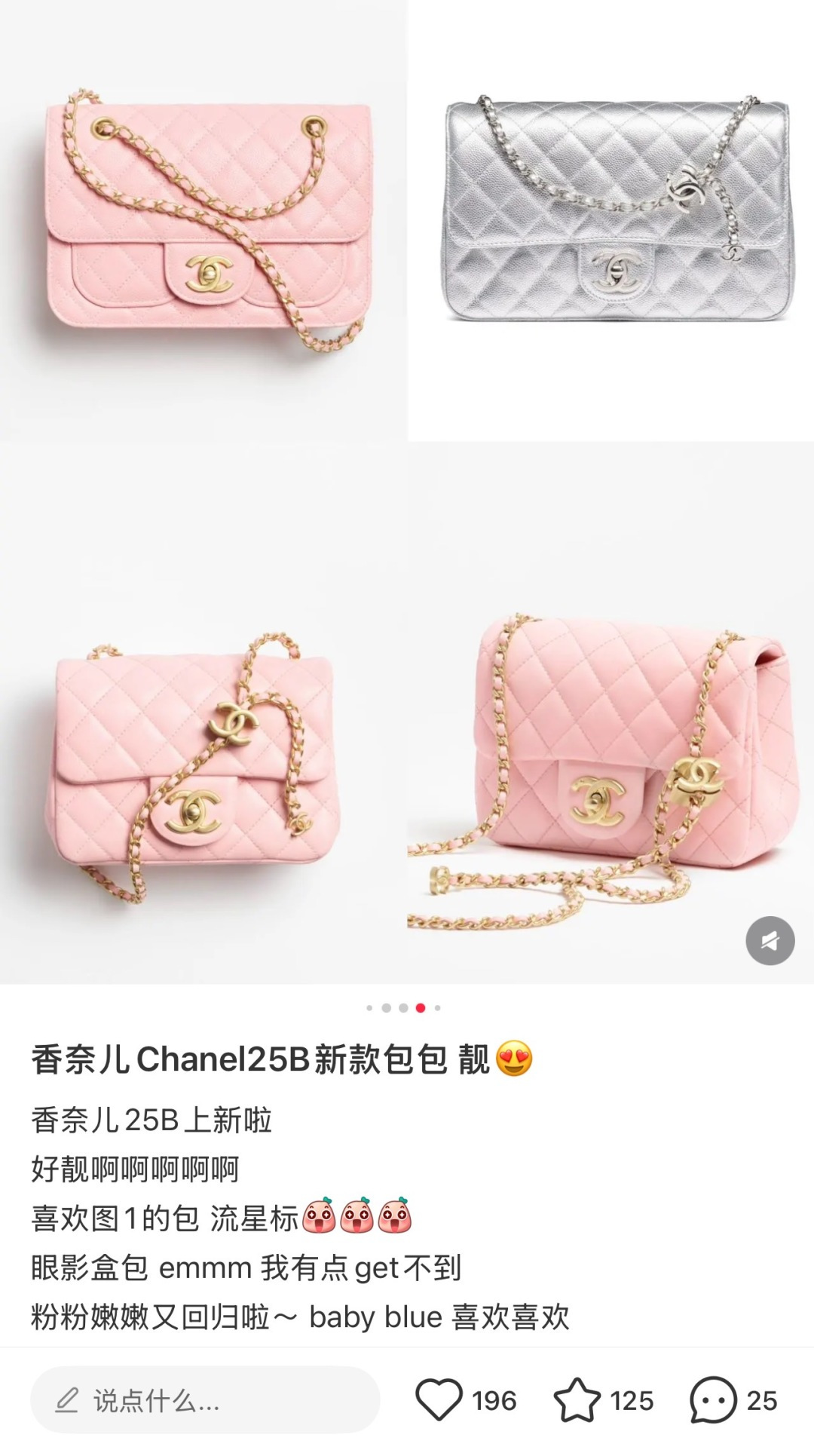Open the comments bubble
Image resolution: width=814 pixels, height=1456 pixels.
pos(713,1400)
